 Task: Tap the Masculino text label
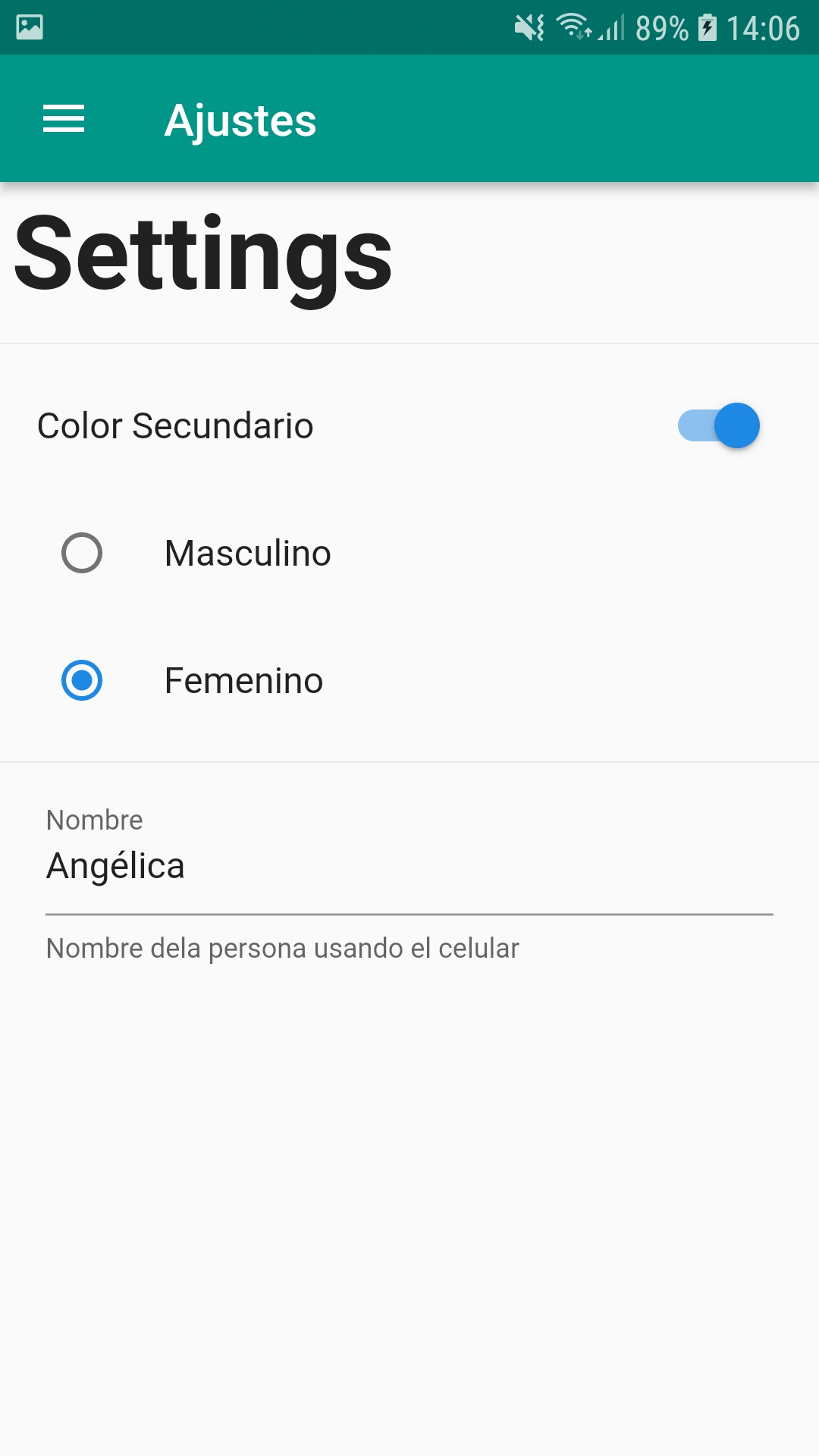pyautogui.click(x=246, y=553)
